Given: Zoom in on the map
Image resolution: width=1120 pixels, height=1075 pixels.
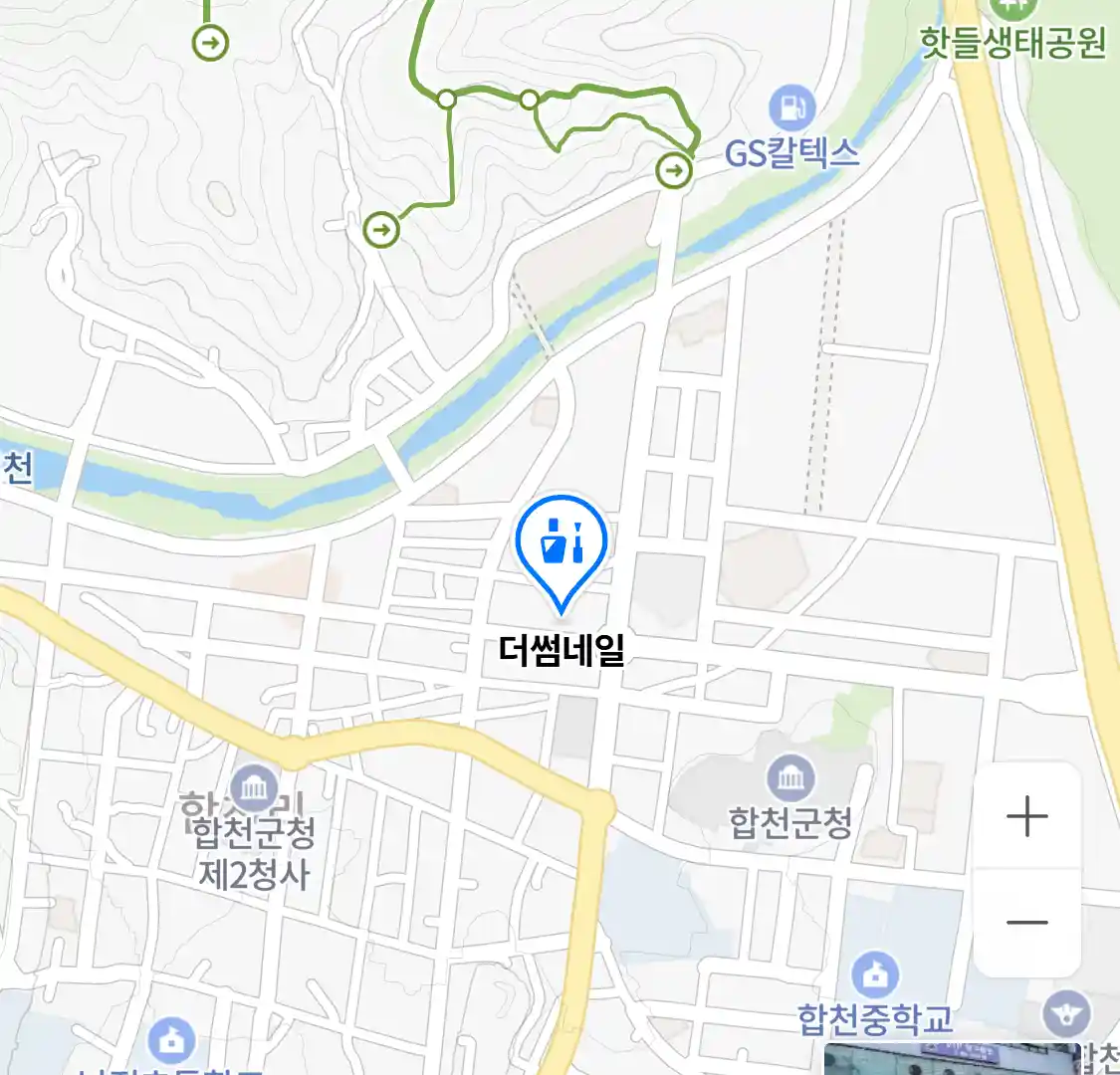Looking at the screenshot, I should (1026, 817).
